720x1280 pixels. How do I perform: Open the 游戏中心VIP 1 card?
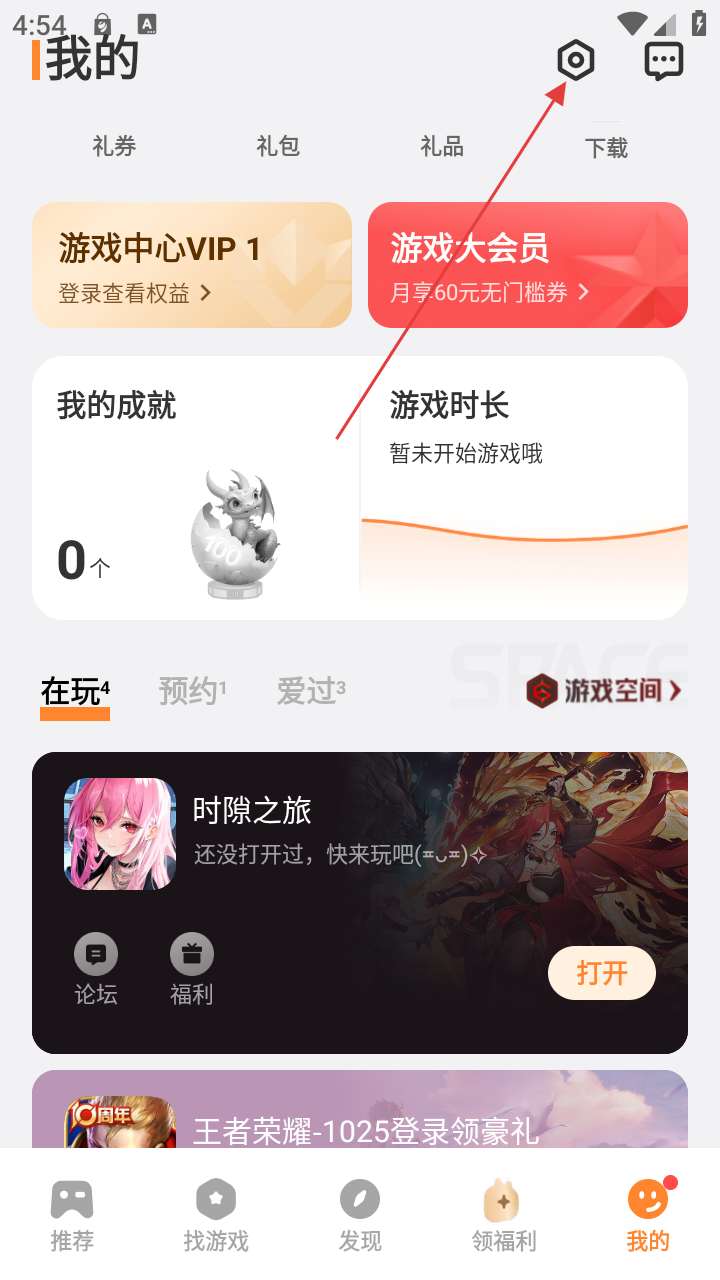tap(192, 265)
